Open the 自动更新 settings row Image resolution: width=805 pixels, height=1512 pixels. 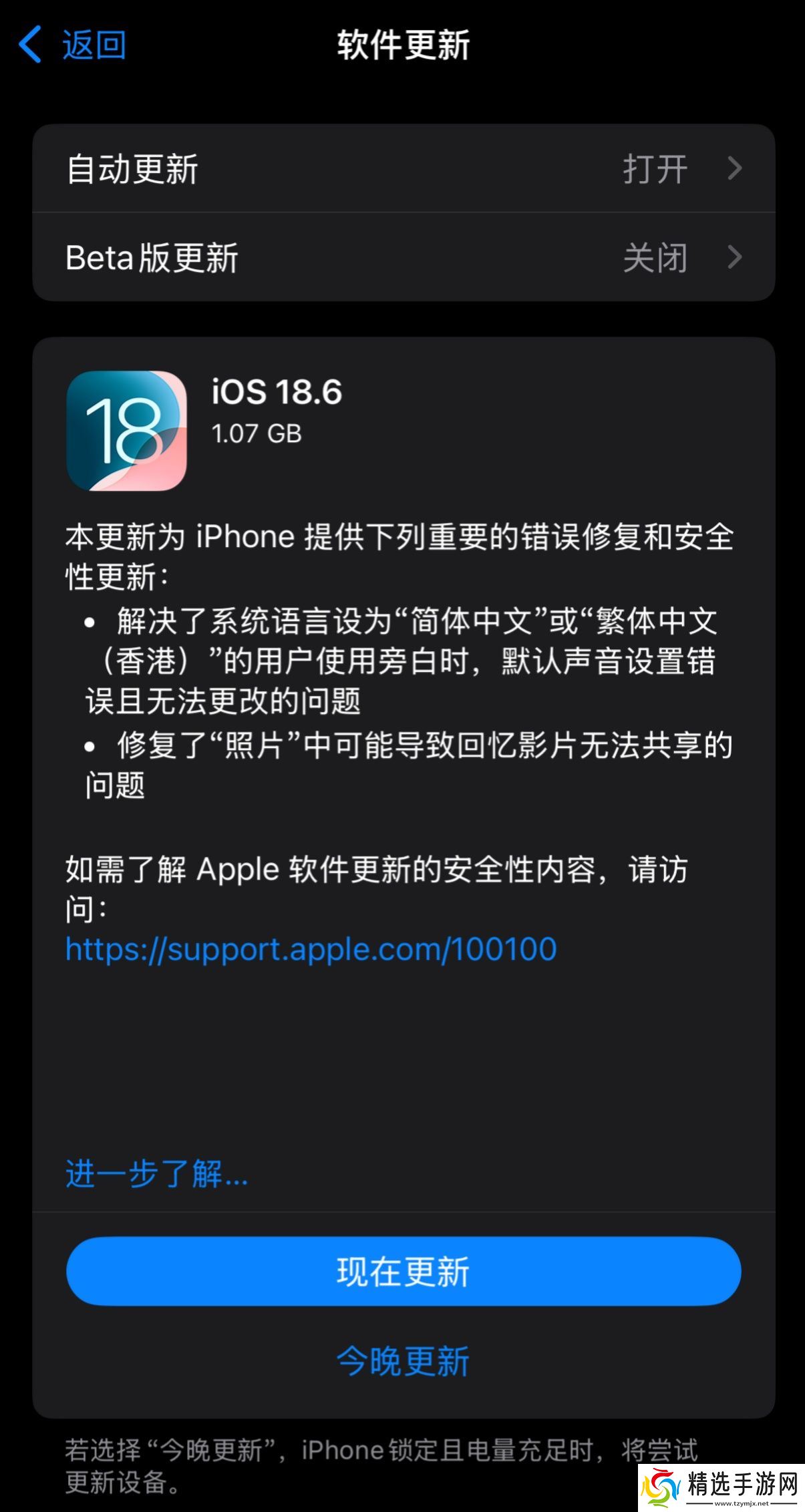click(x=403, y=168)
